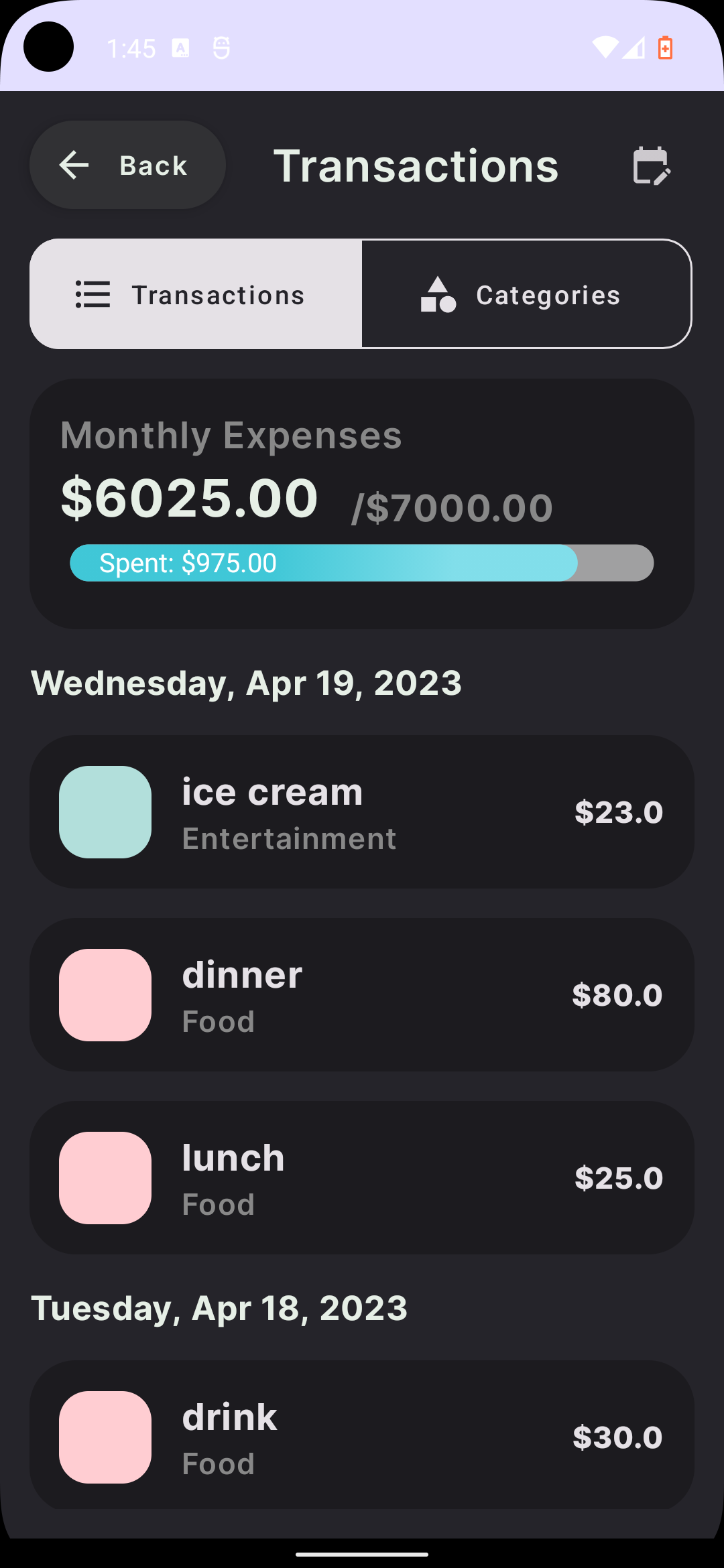Select the Transactions tab
The height and width of the screenshot is (1568, 724).
pos(196,294)
